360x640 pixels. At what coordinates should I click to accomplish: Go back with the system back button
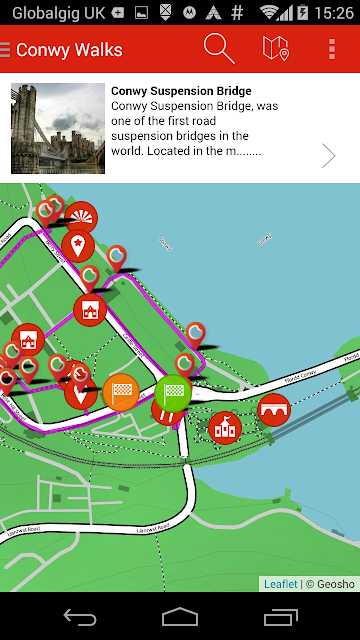click(80, 617)
